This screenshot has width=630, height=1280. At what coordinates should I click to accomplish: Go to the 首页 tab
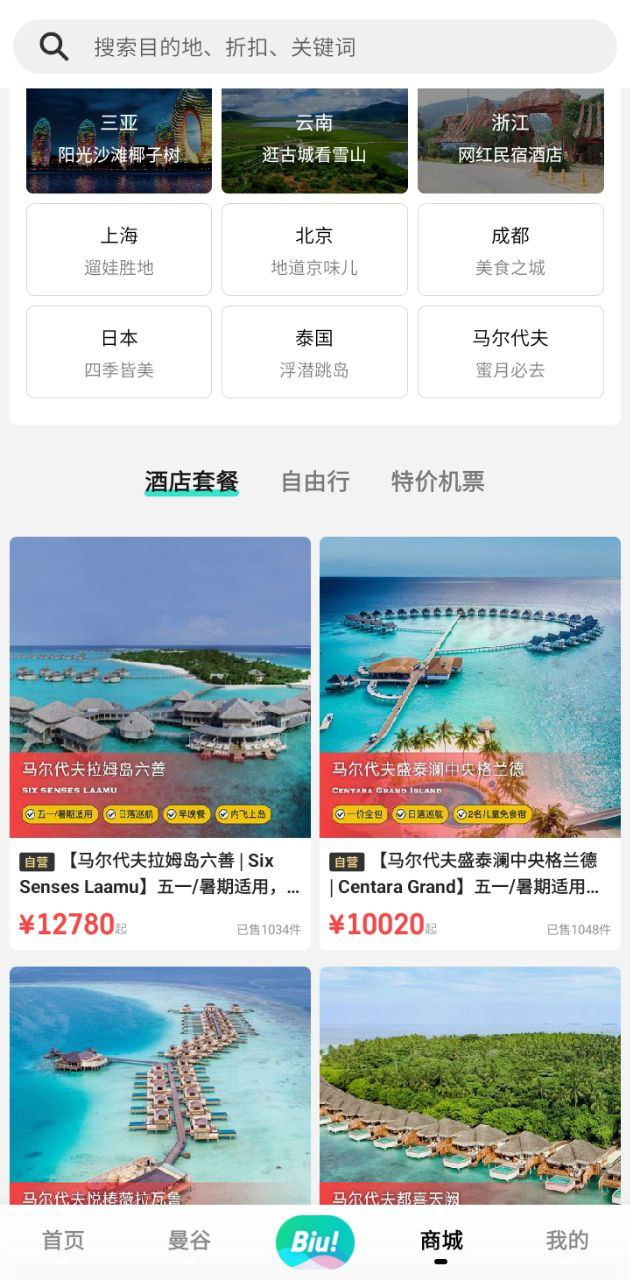click(63, 1241)
